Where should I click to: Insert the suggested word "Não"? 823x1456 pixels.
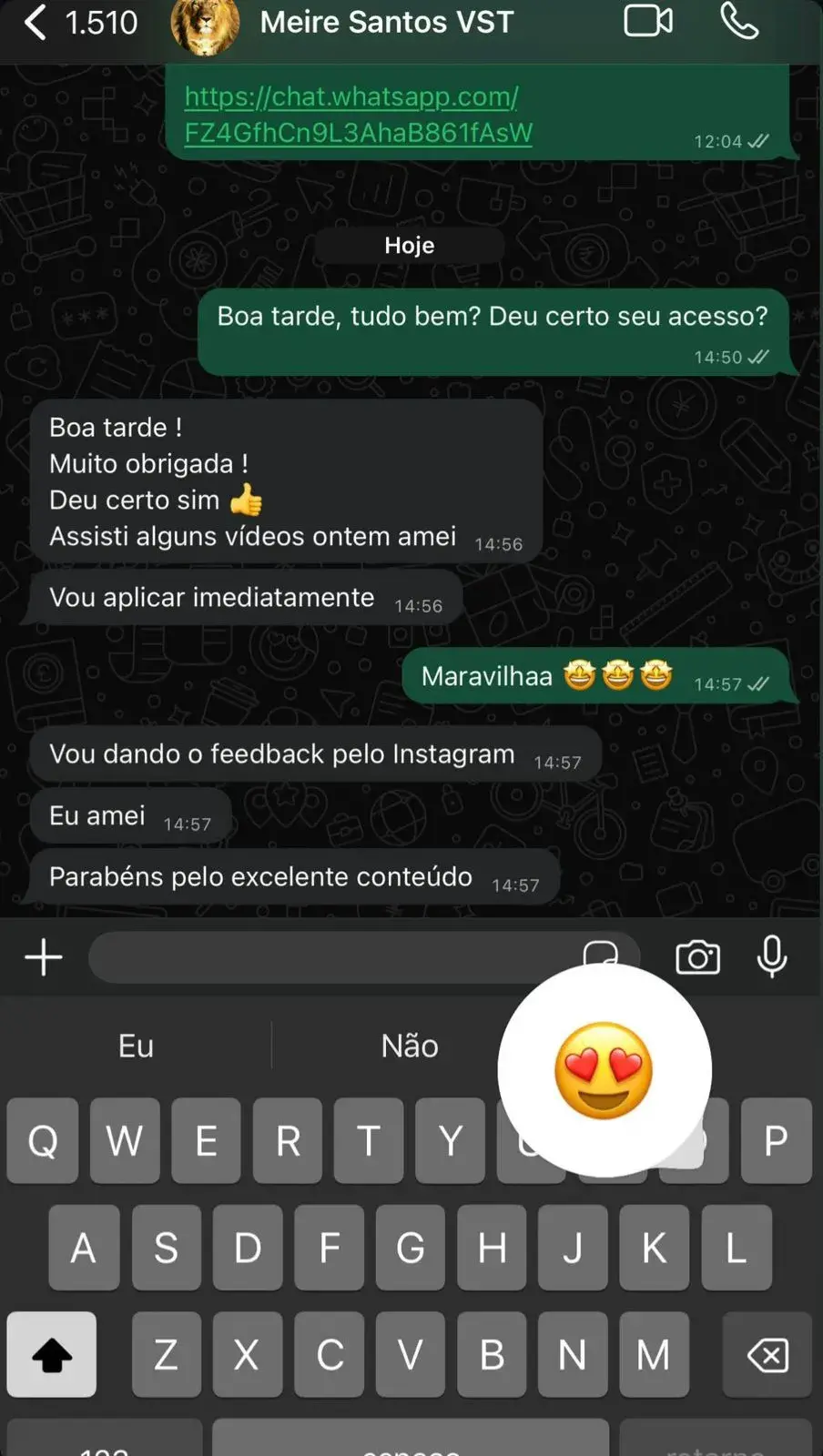(x=410, y=1046)
